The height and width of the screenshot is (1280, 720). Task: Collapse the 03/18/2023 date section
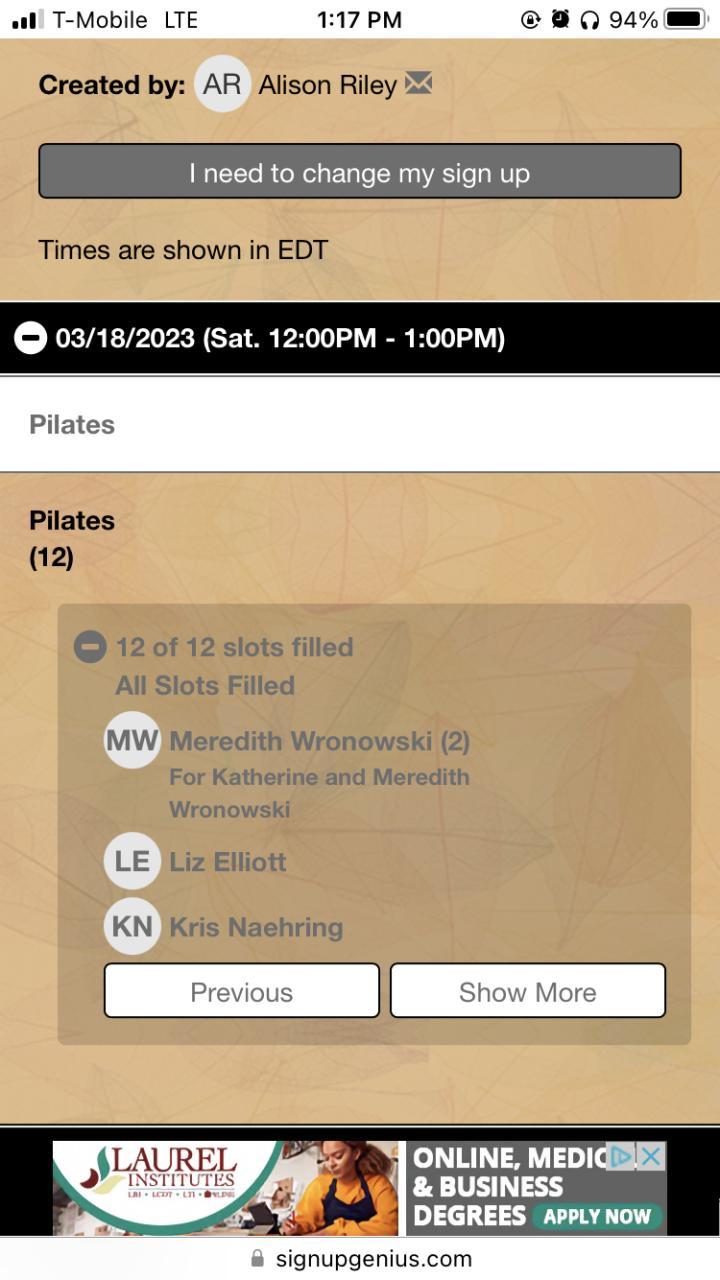pos(30,338)
